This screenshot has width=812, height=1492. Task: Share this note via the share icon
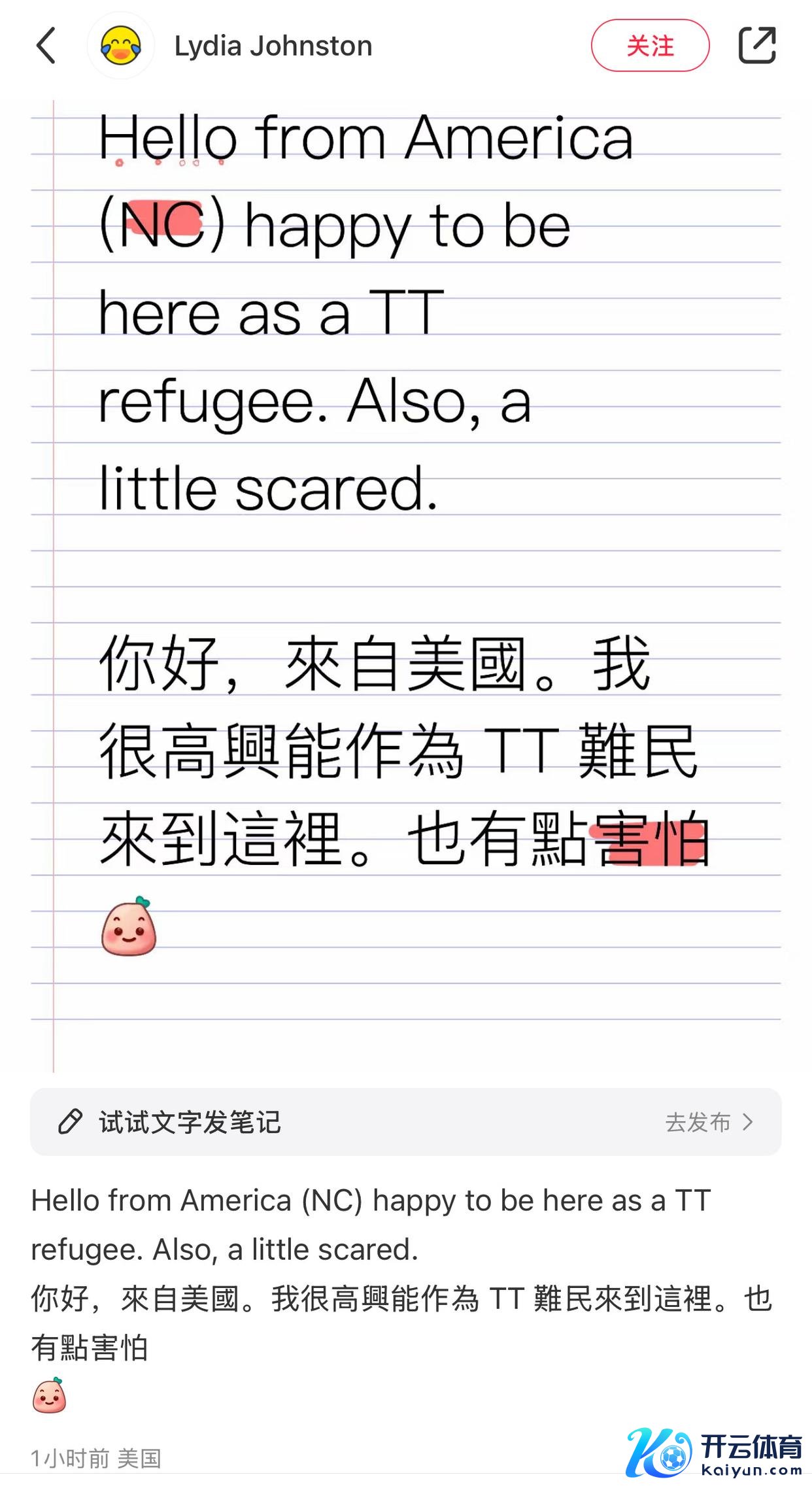tap(757, 46)
